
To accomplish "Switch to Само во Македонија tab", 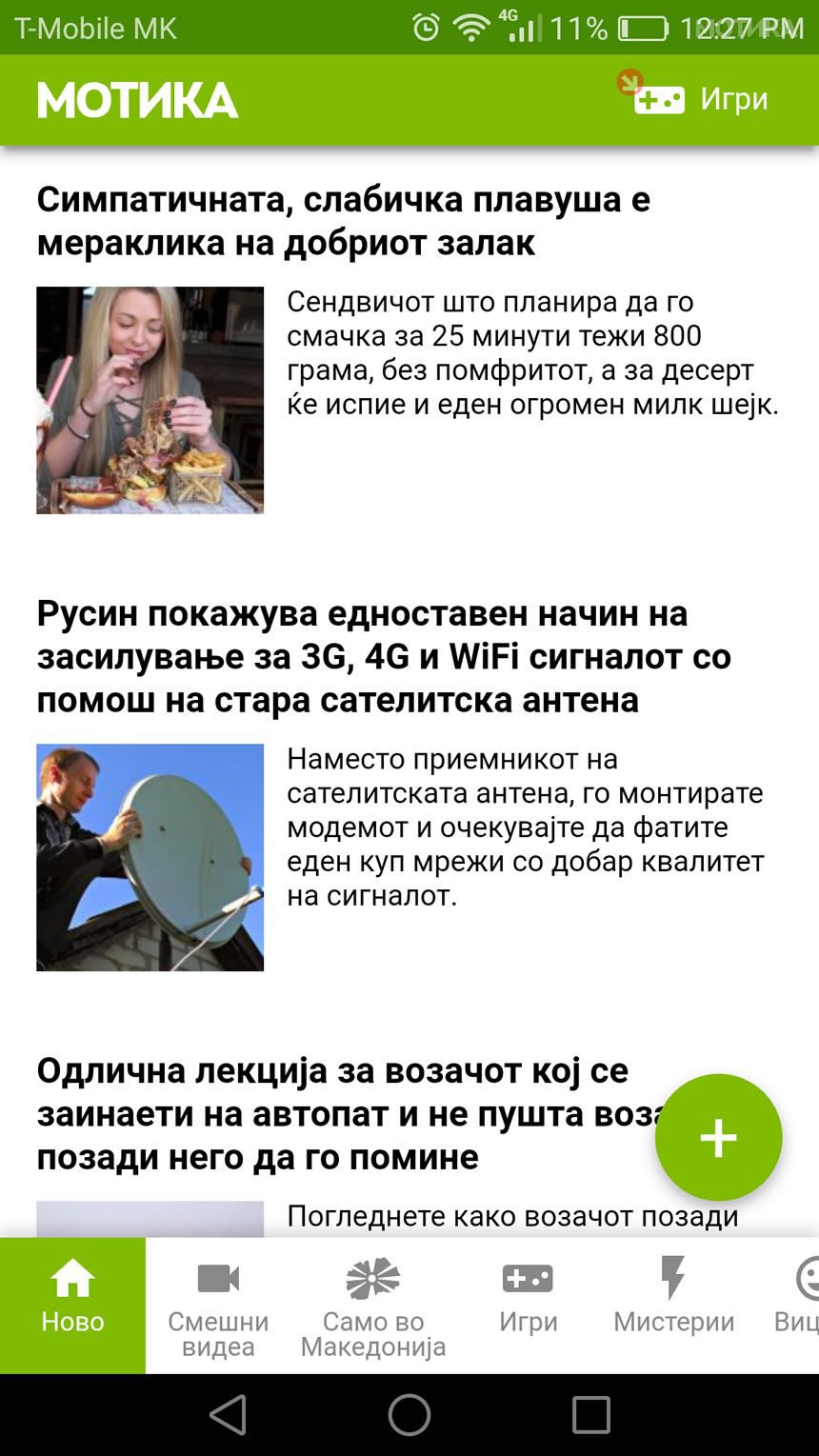I will click(372, 1305).
